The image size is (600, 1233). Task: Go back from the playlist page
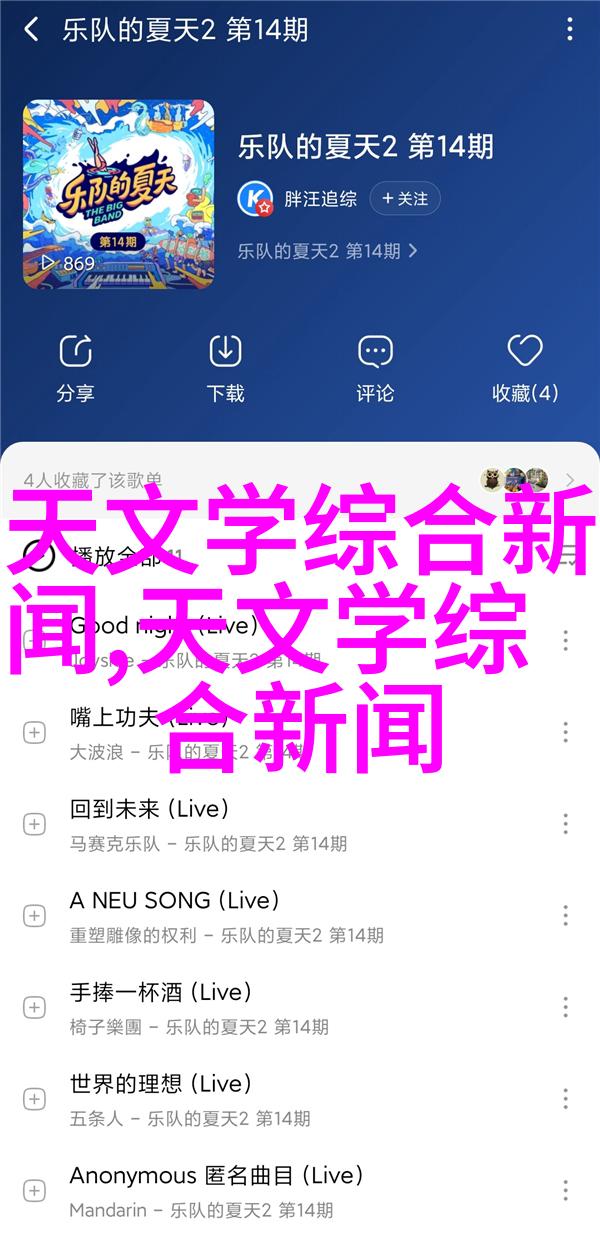(x=31, y=30)
